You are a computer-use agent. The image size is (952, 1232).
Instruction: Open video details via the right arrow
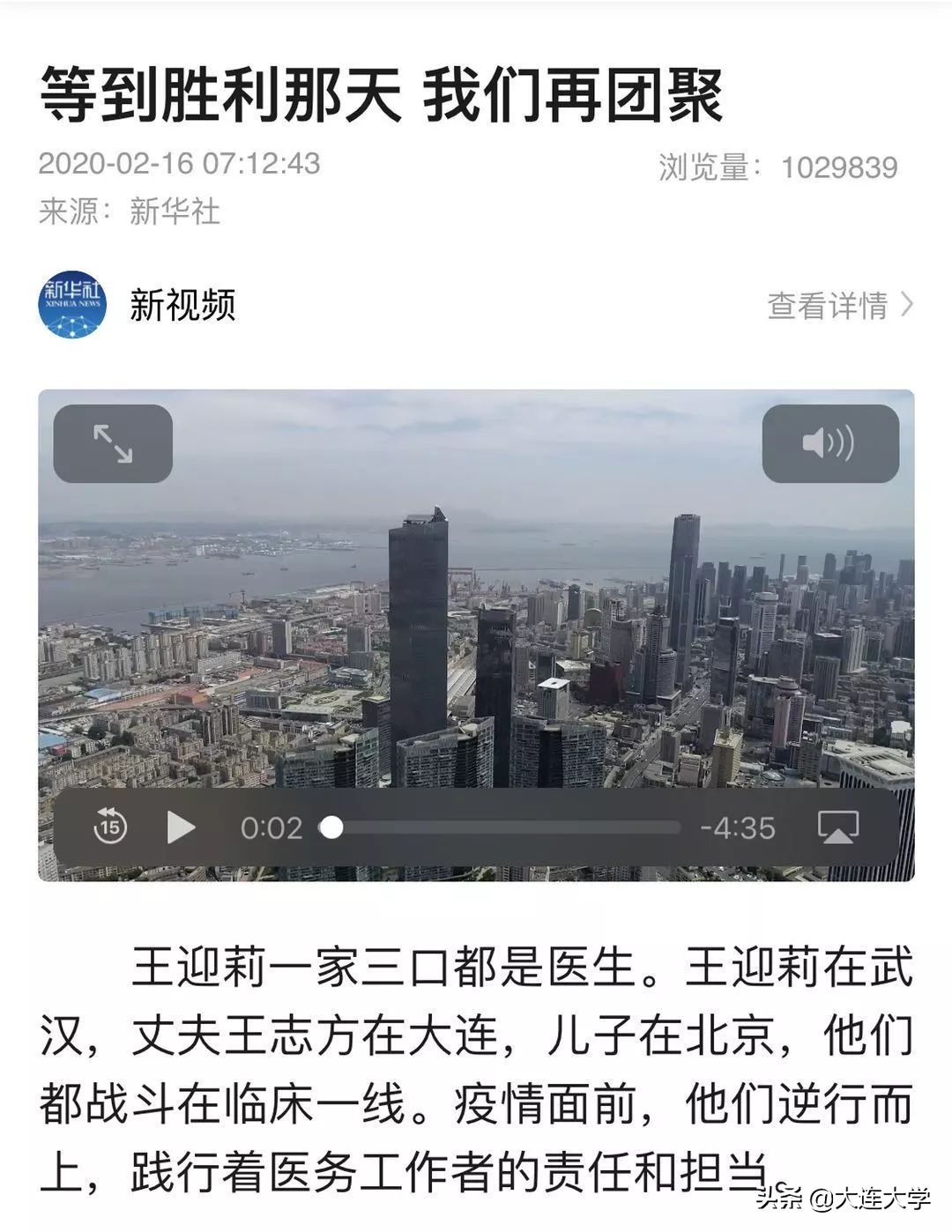point(908,305)
